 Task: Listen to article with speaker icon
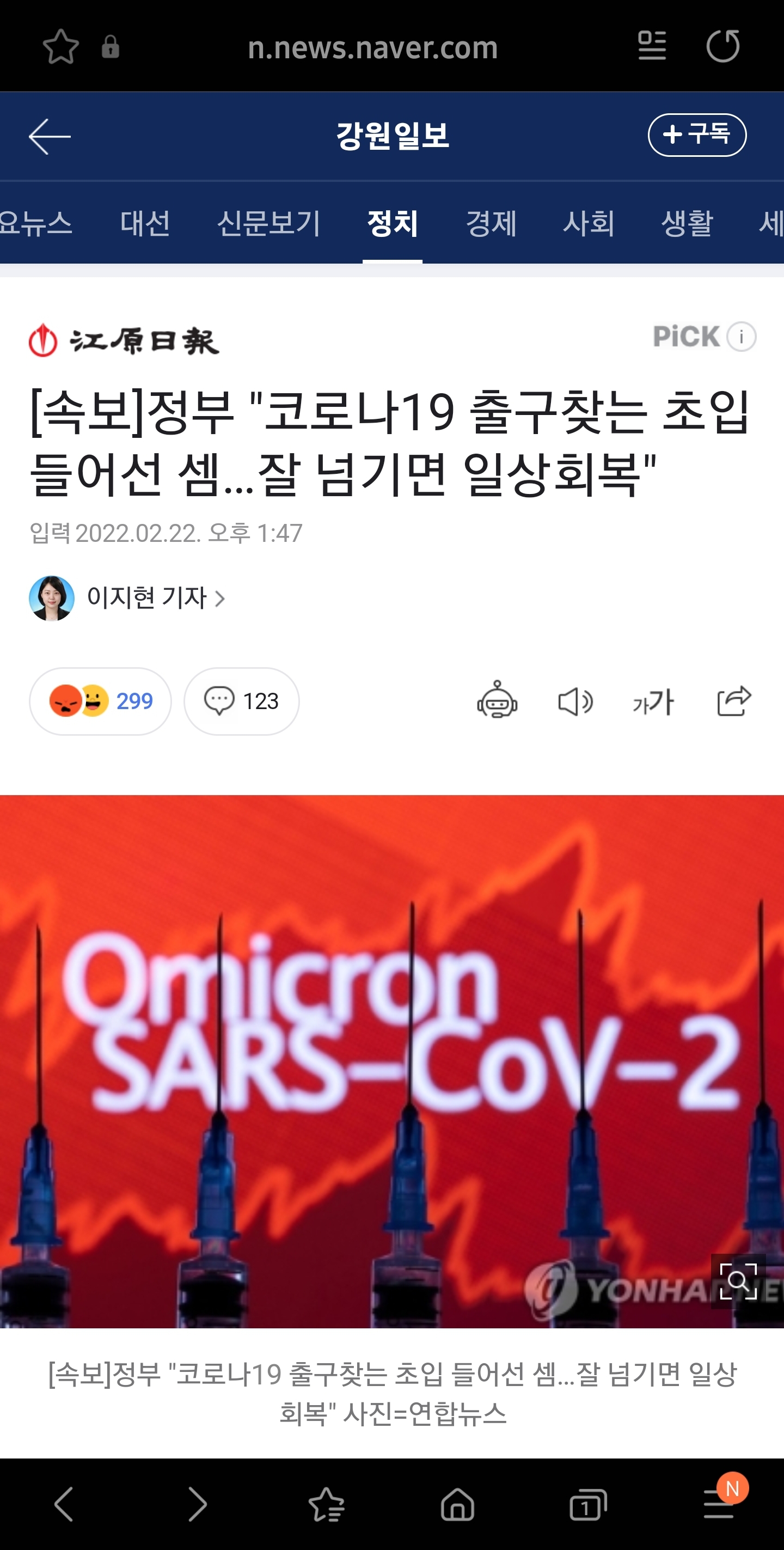coord(575,701)
